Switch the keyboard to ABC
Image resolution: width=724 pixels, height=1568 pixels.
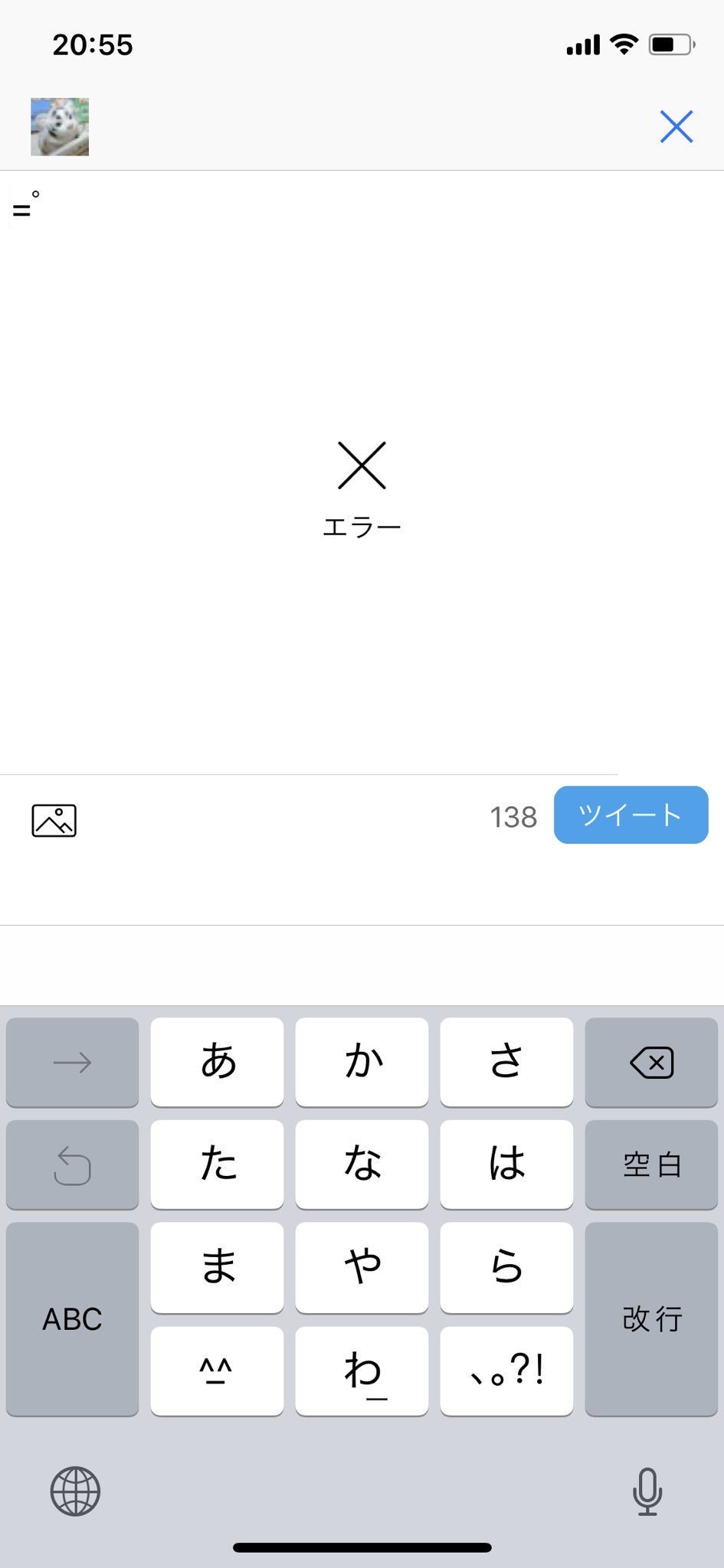72,1318
